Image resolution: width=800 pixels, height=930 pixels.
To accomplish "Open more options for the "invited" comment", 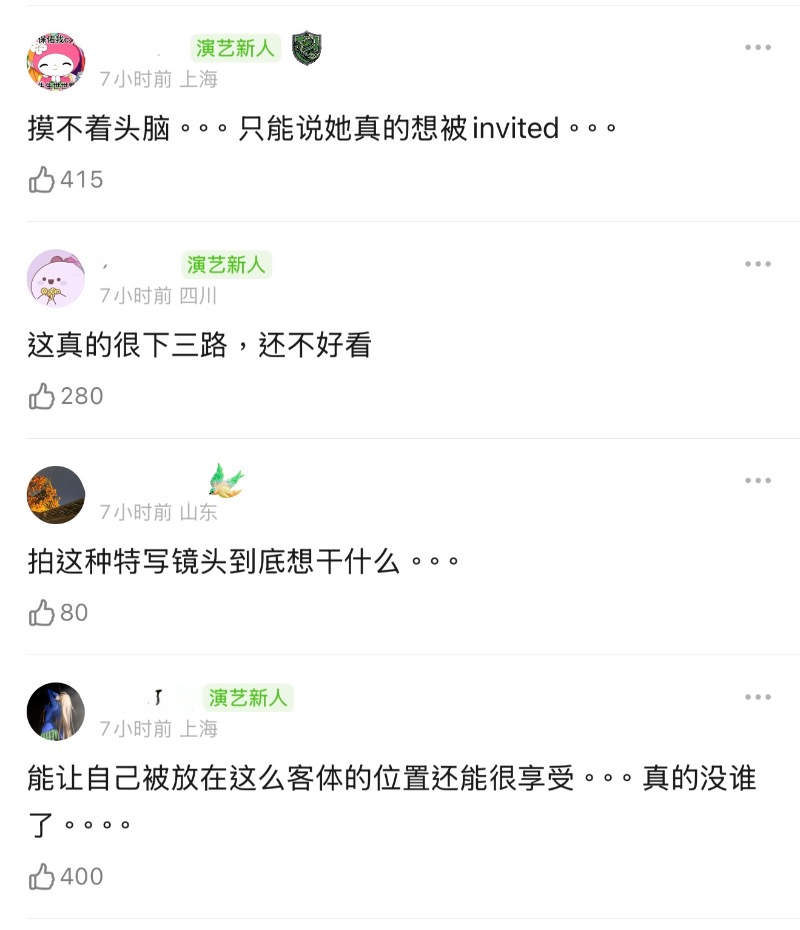I will (757, 48).
